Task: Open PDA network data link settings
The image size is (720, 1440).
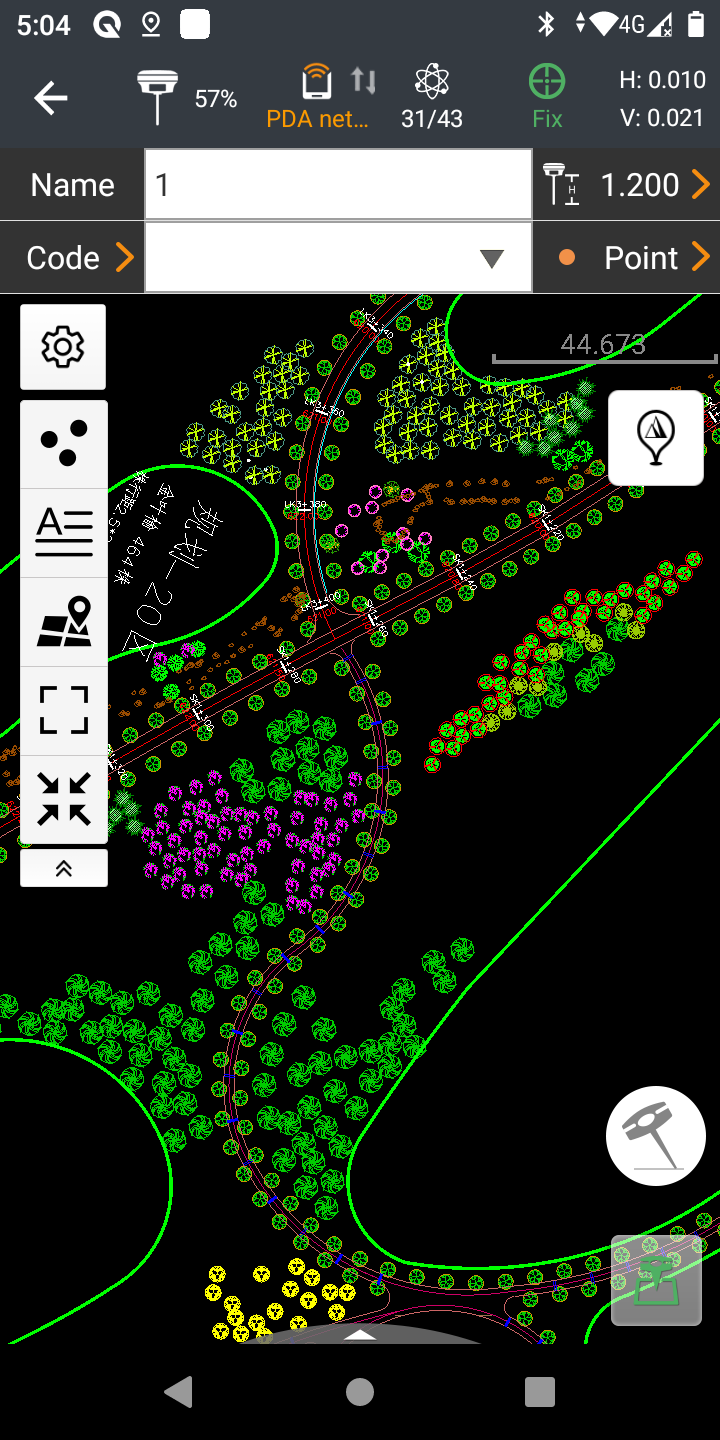Action: tap(318, 98)
